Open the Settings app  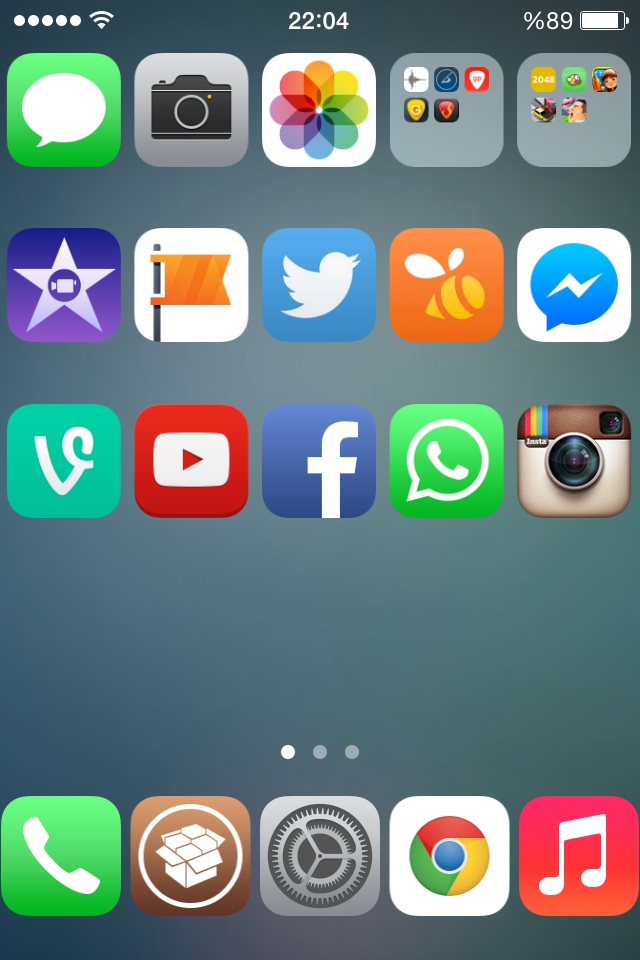tap(320, 856)
